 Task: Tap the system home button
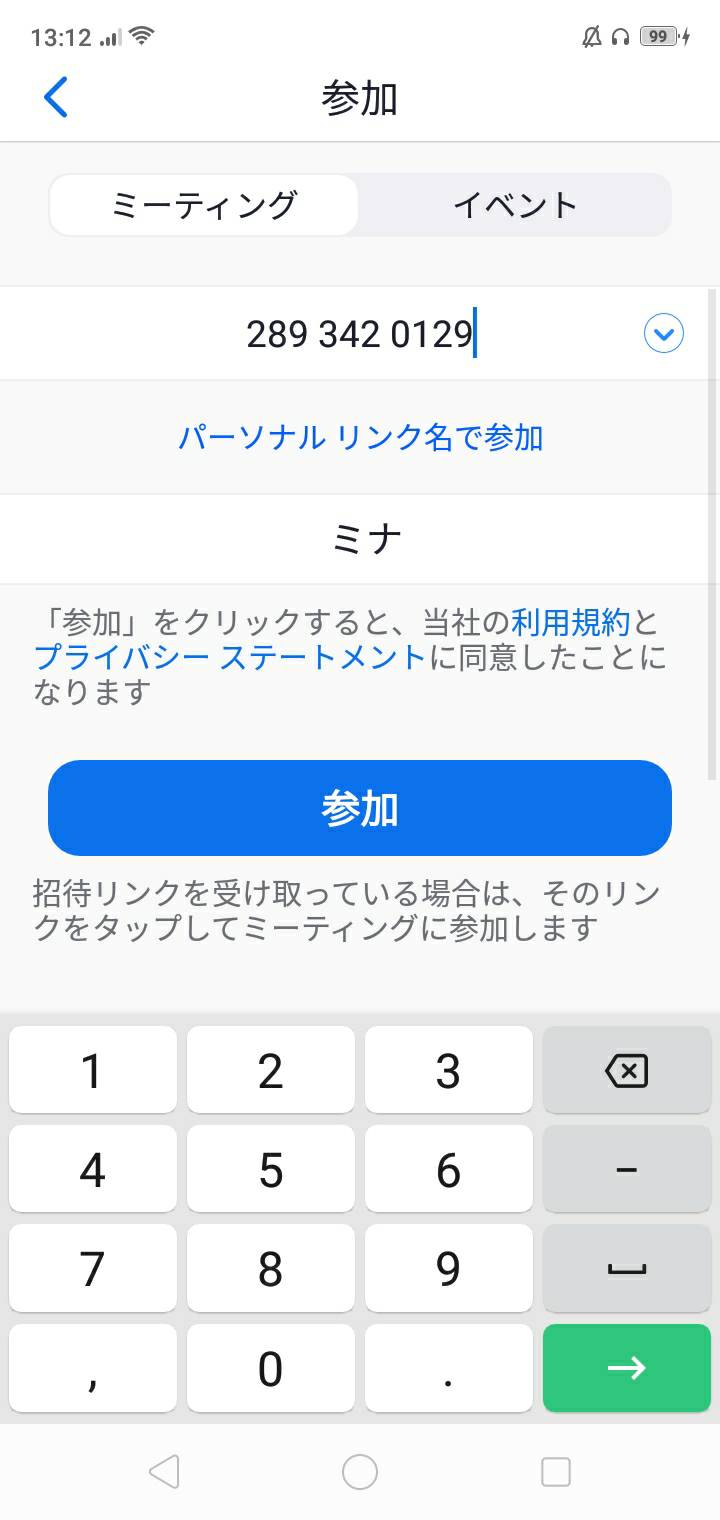(x=360, y=1472)
